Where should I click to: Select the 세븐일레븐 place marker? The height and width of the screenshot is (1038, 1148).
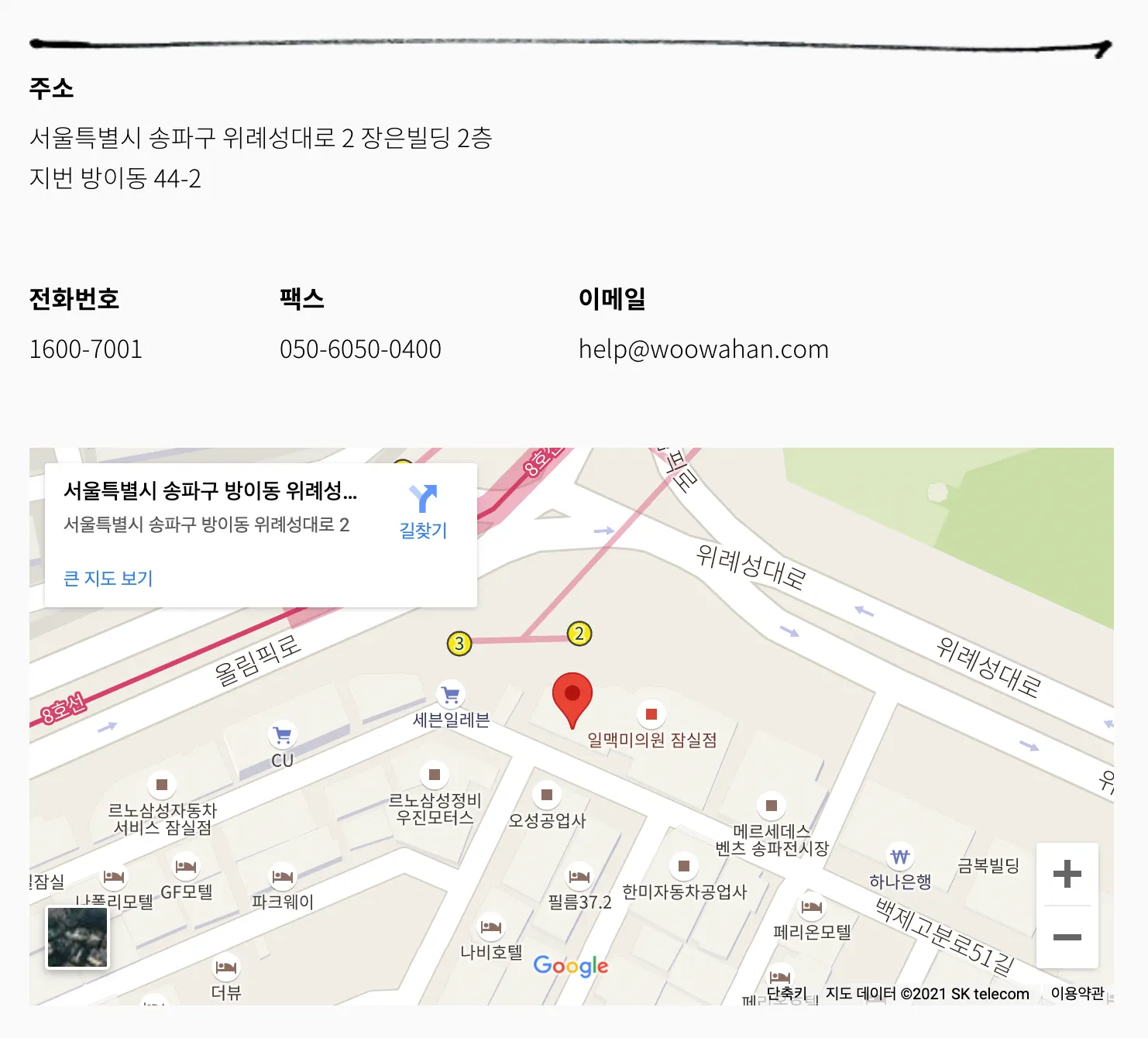click(451, 695)
